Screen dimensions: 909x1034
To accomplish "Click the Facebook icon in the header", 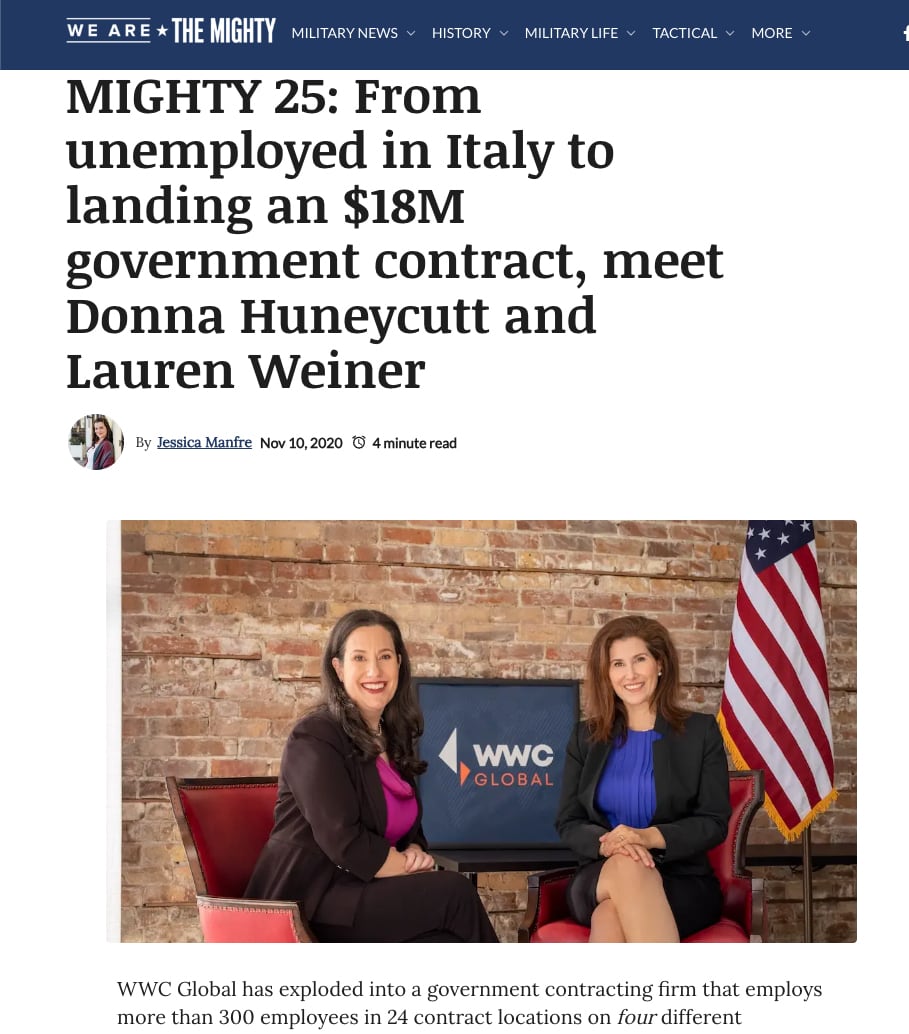I will 903,33.
